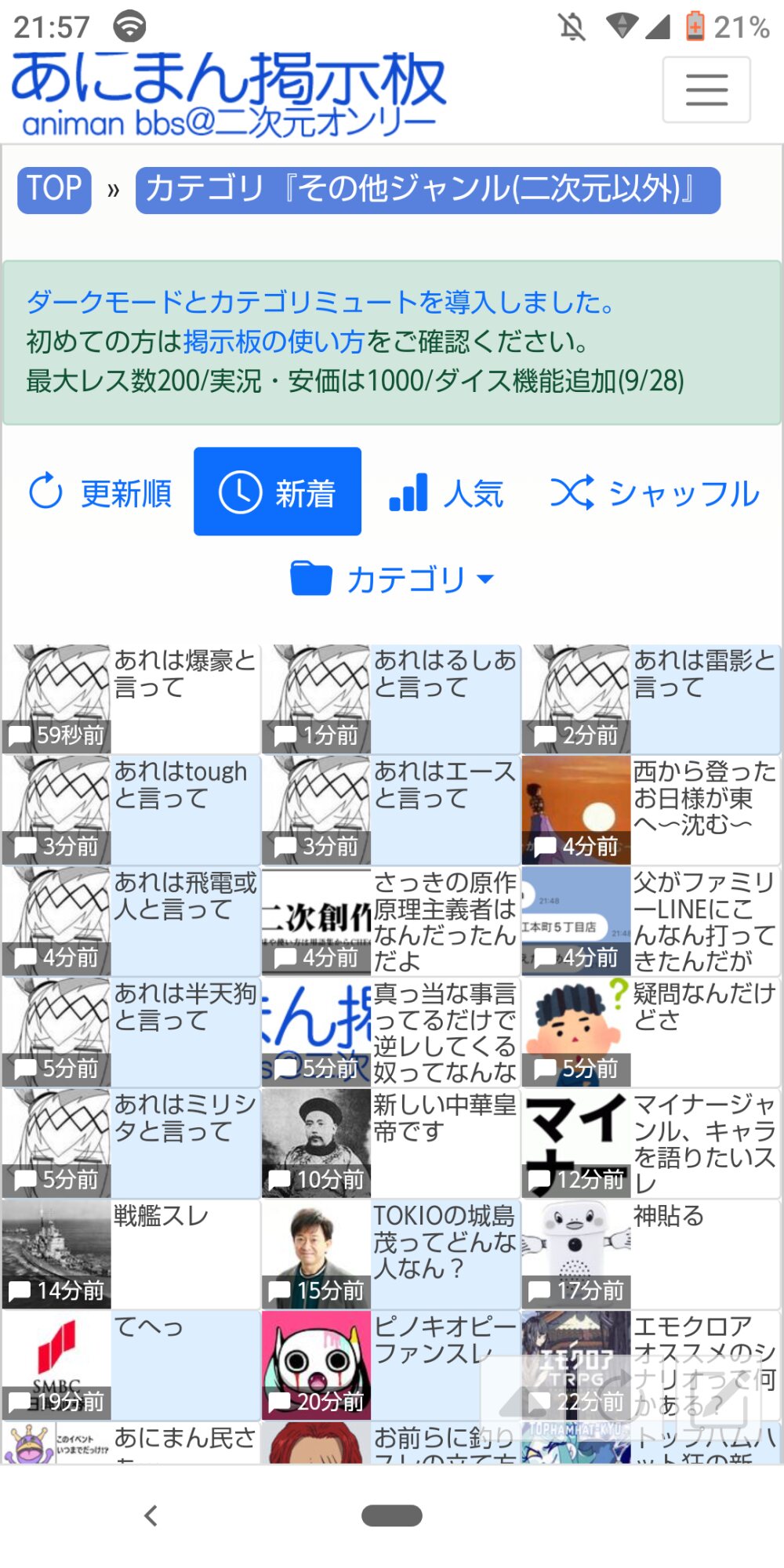Go back with the system back arrow
Viewport: 784px width, 1568px height.
(x=151, y=1516)
